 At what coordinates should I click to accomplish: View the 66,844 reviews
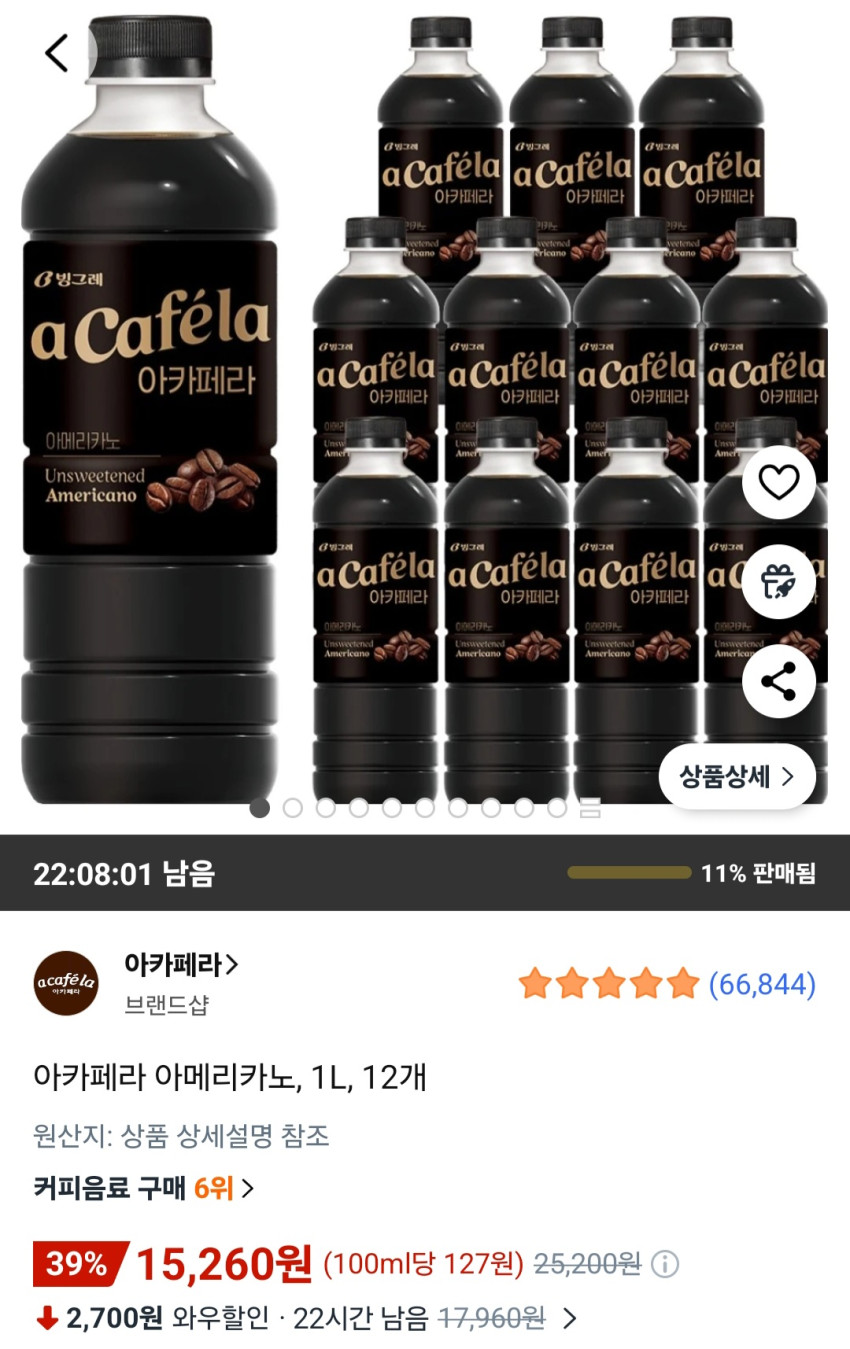[762, 985]
